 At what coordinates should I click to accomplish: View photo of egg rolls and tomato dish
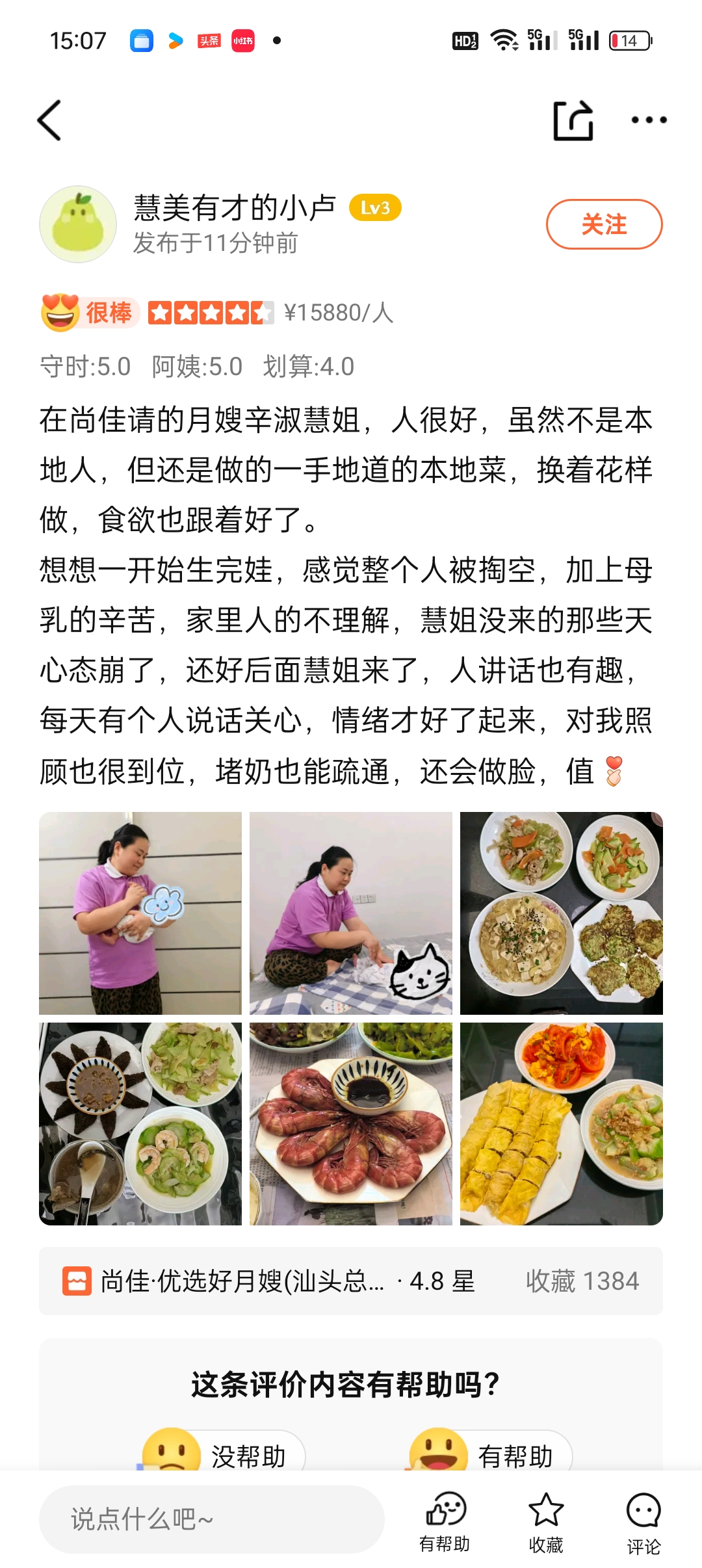point(562,1123)
